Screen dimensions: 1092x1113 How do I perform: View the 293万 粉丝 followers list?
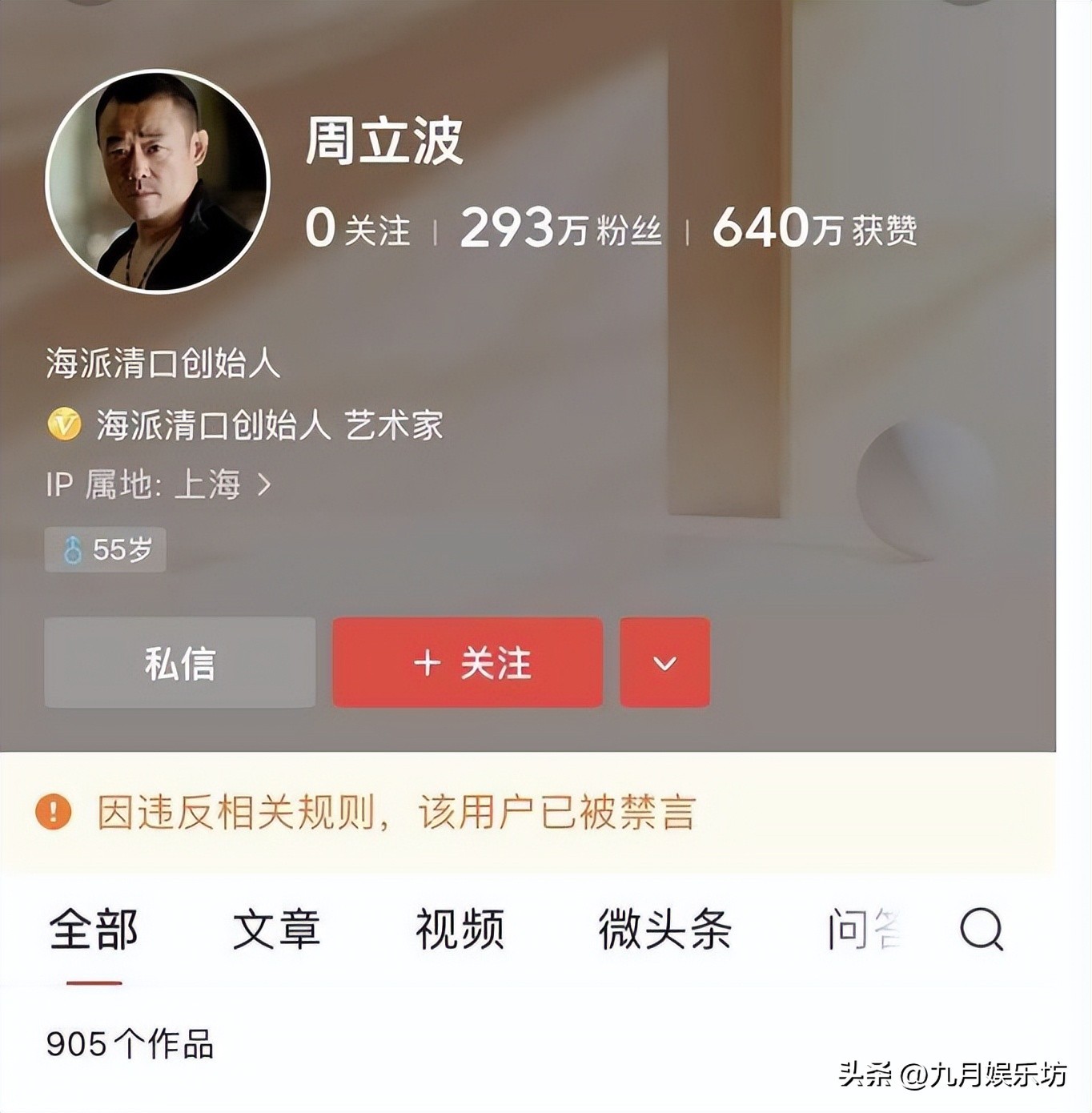pos(560,228)
